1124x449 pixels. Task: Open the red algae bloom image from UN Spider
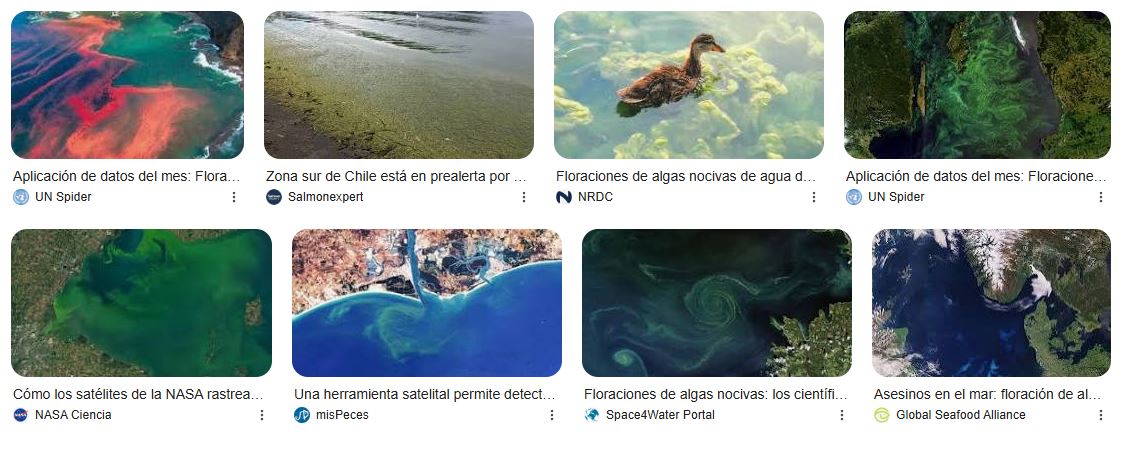tap(127, 85)
